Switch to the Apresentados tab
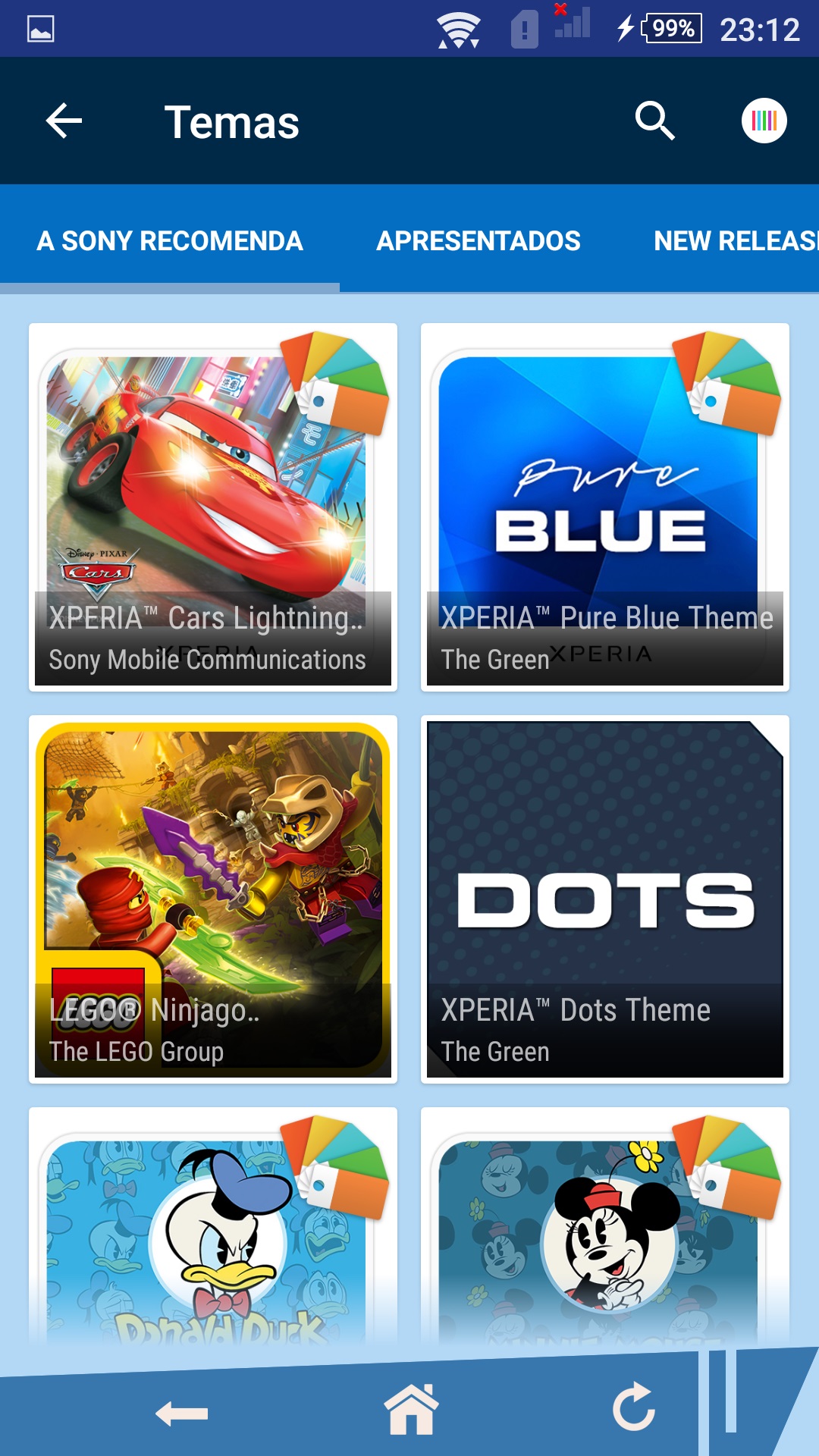 [x=479, y=241]
